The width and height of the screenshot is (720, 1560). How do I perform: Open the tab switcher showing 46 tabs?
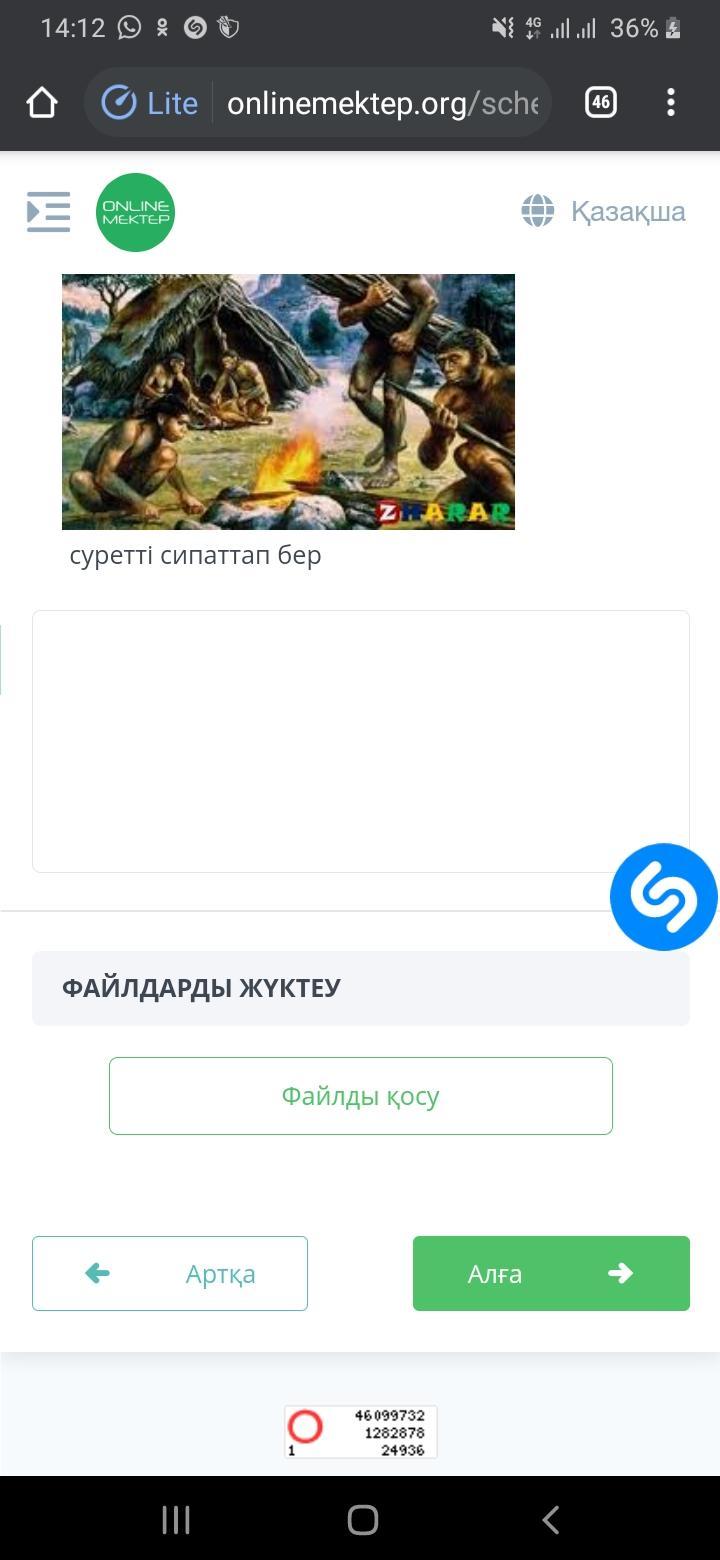pos(600,102)
